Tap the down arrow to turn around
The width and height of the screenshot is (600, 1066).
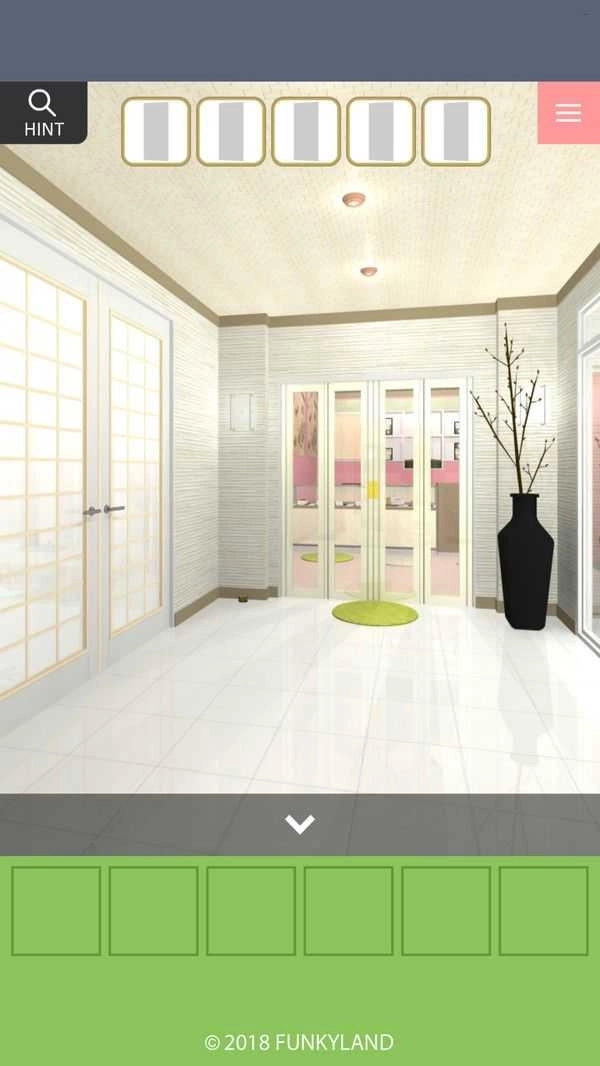tap(299, 824)
